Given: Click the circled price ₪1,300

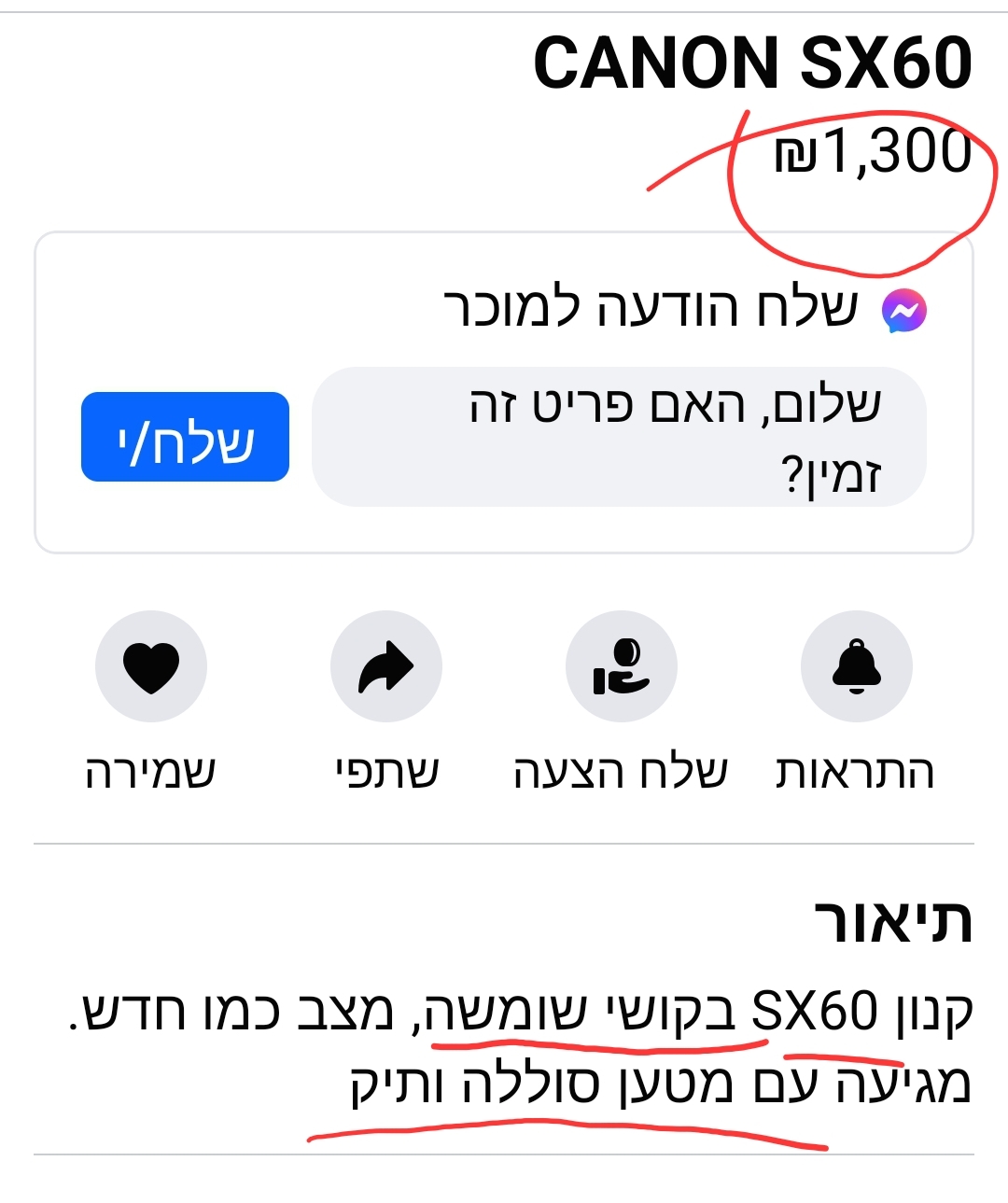Looking at the screenshot, I should coord(873,149).
